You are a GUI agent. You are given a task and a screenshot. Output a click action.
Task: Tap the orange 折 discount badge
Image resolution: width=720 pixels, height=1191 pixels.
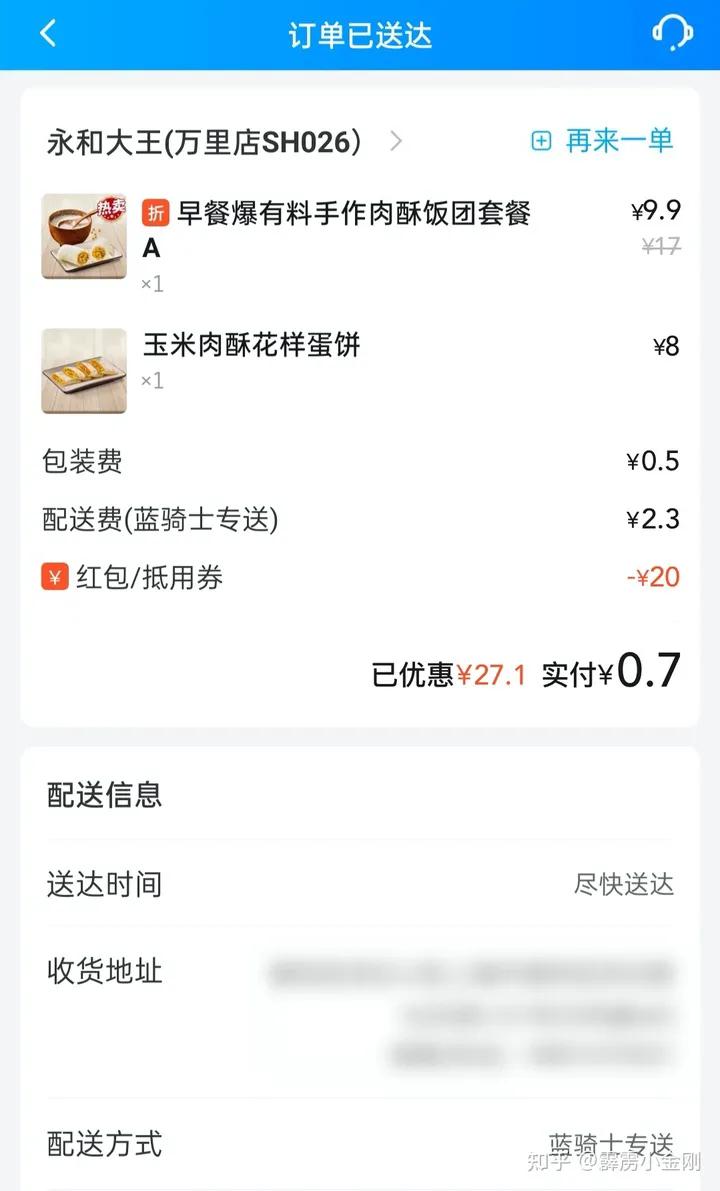coord(155,213)
